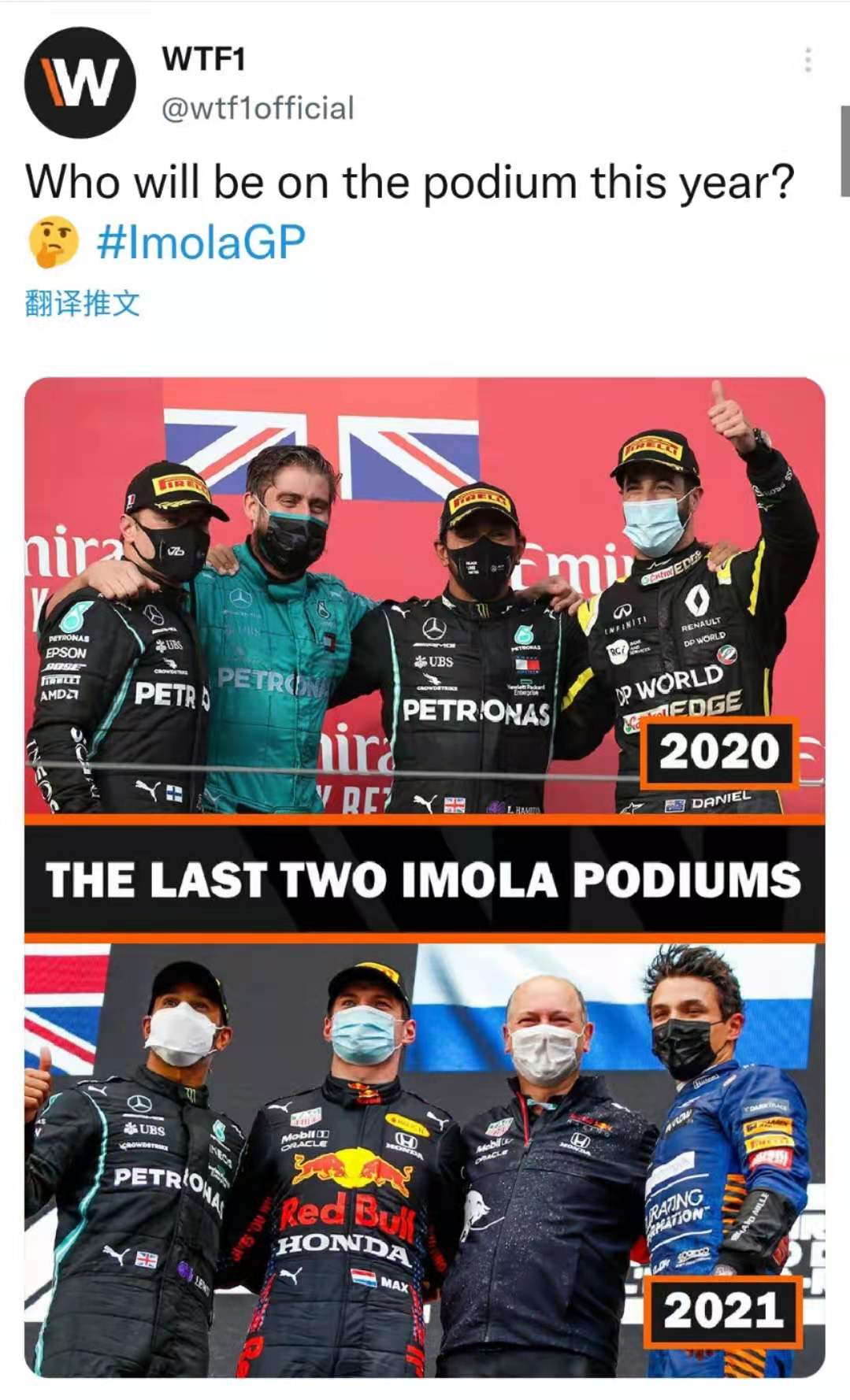The height and width of the screenshot is (1400, 850).
Task: Open the #ImolaGP hashtag
Action: 201,242
